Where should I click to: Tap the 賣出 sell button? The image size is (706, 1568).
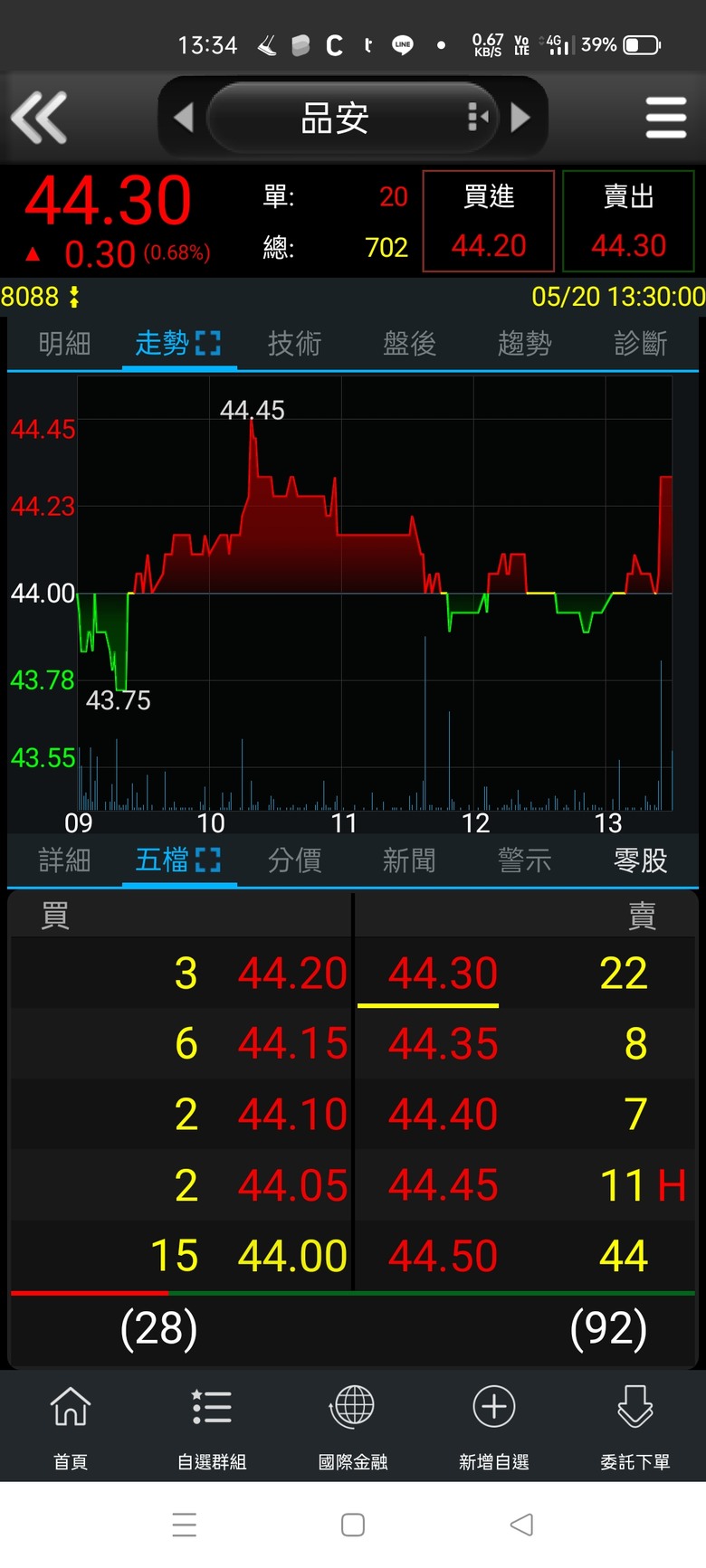[628, 221]
